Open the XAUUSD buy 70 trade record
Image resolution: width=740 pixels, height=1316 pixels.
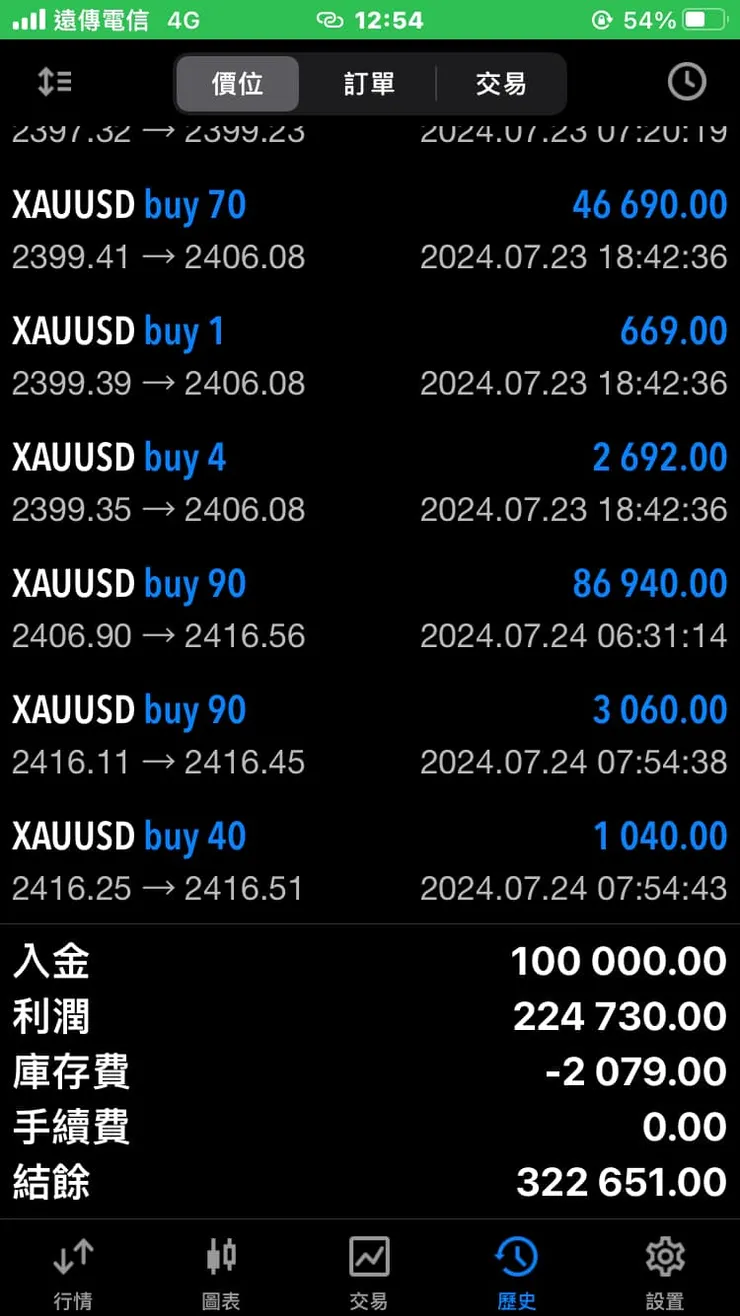pyautogui.click(x=370, y=230)
